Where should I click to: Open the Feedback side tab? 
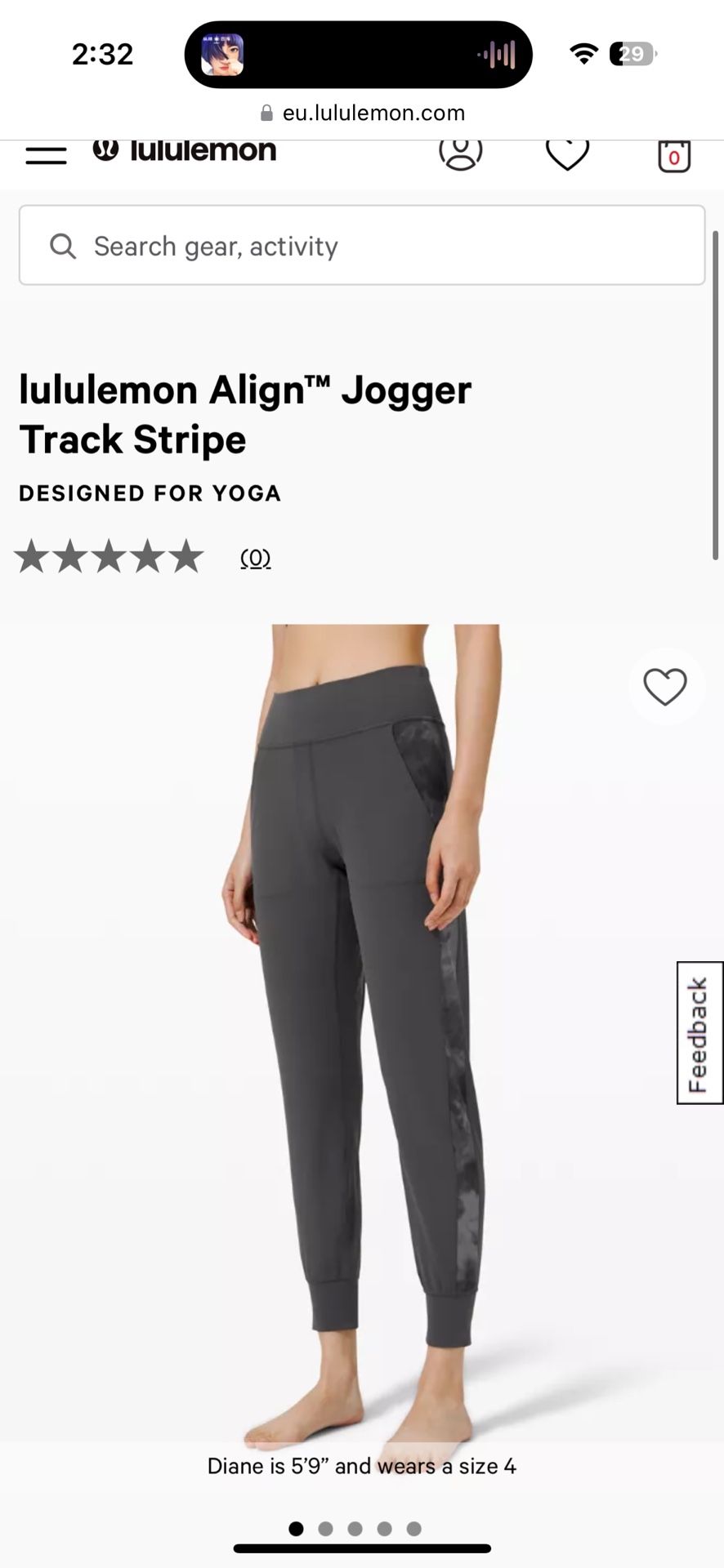(x=699, y=1033)
